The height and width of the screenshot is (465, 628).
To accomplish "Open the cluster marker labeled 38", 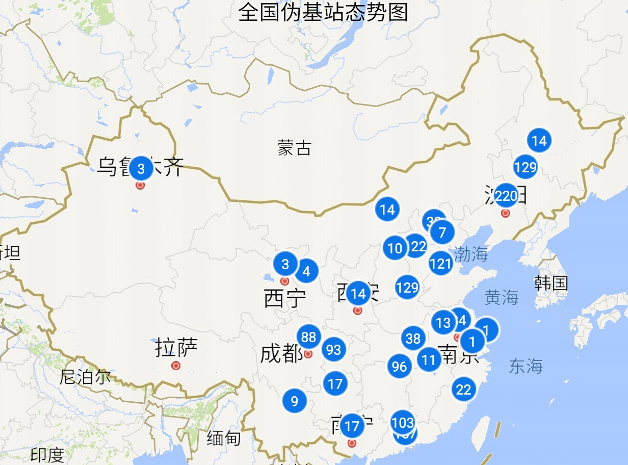I will tap(413, 337).
